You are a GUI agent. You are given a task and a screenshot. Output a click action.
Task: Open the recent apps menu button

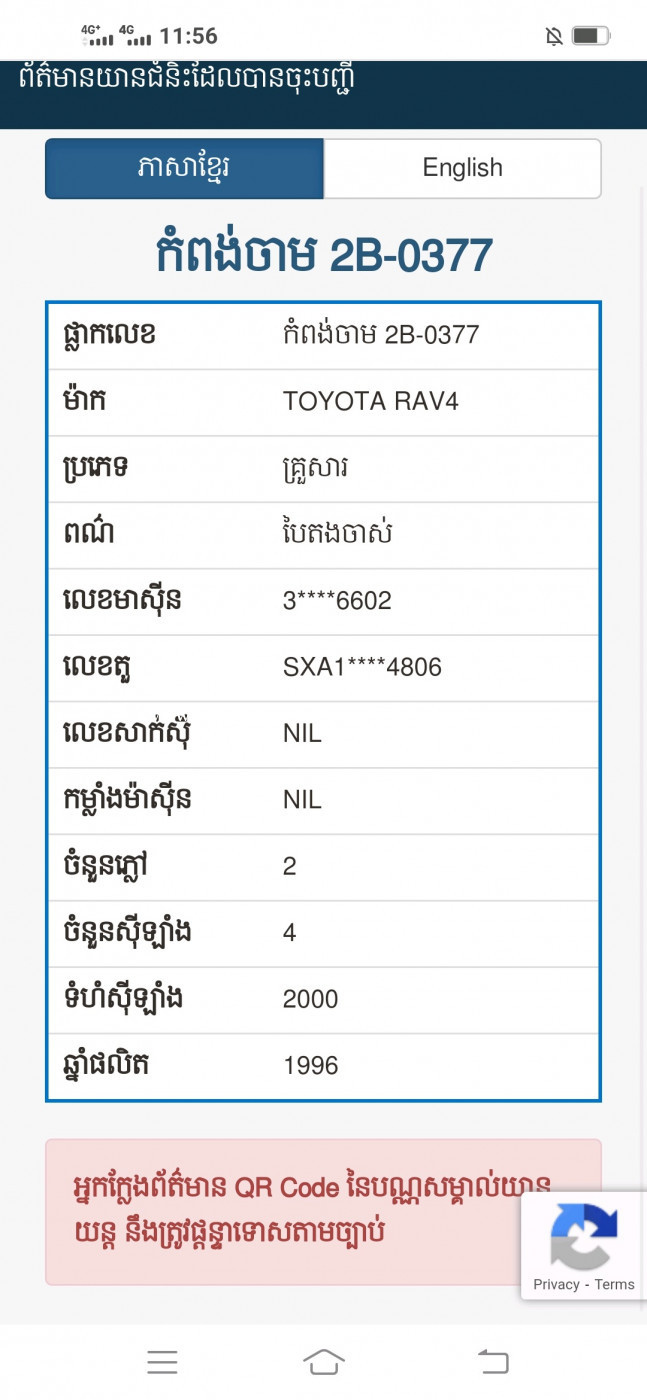(162, 1362)
